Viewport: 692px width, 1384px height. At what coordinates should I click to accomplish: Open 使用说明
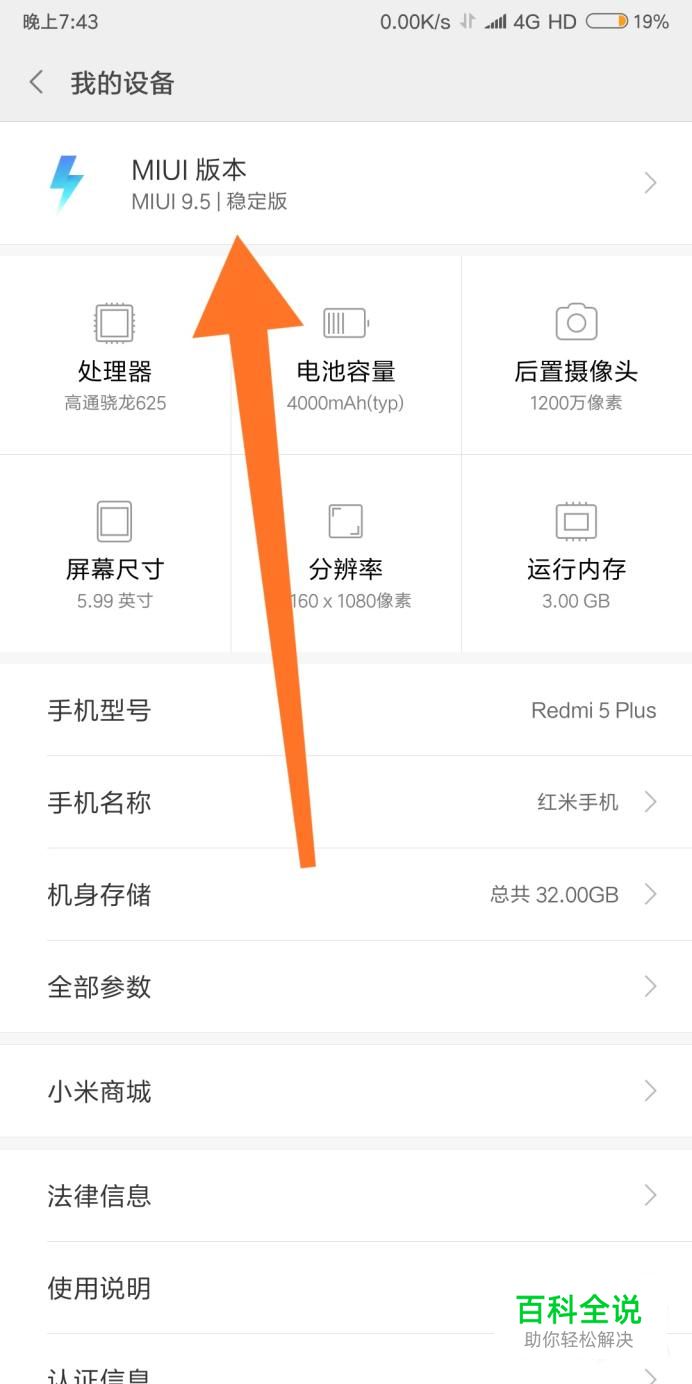pyautogui.click(x=346, y=1287)
